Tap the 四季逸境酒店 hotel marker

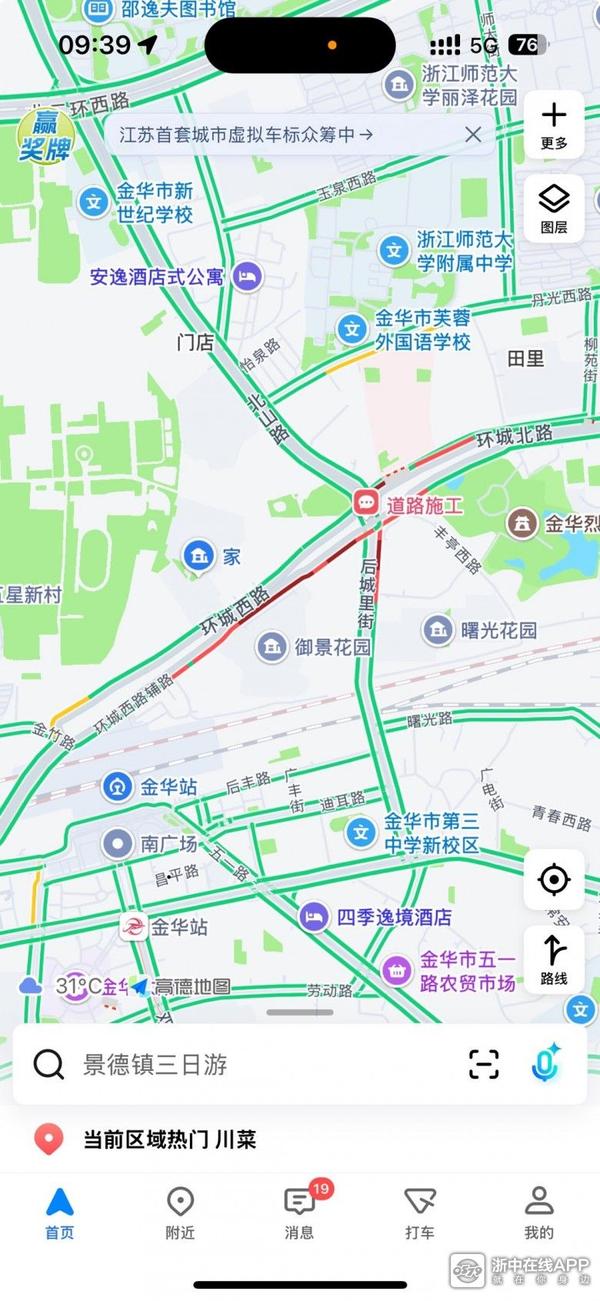pyautogui.click(x=315, y=916)
